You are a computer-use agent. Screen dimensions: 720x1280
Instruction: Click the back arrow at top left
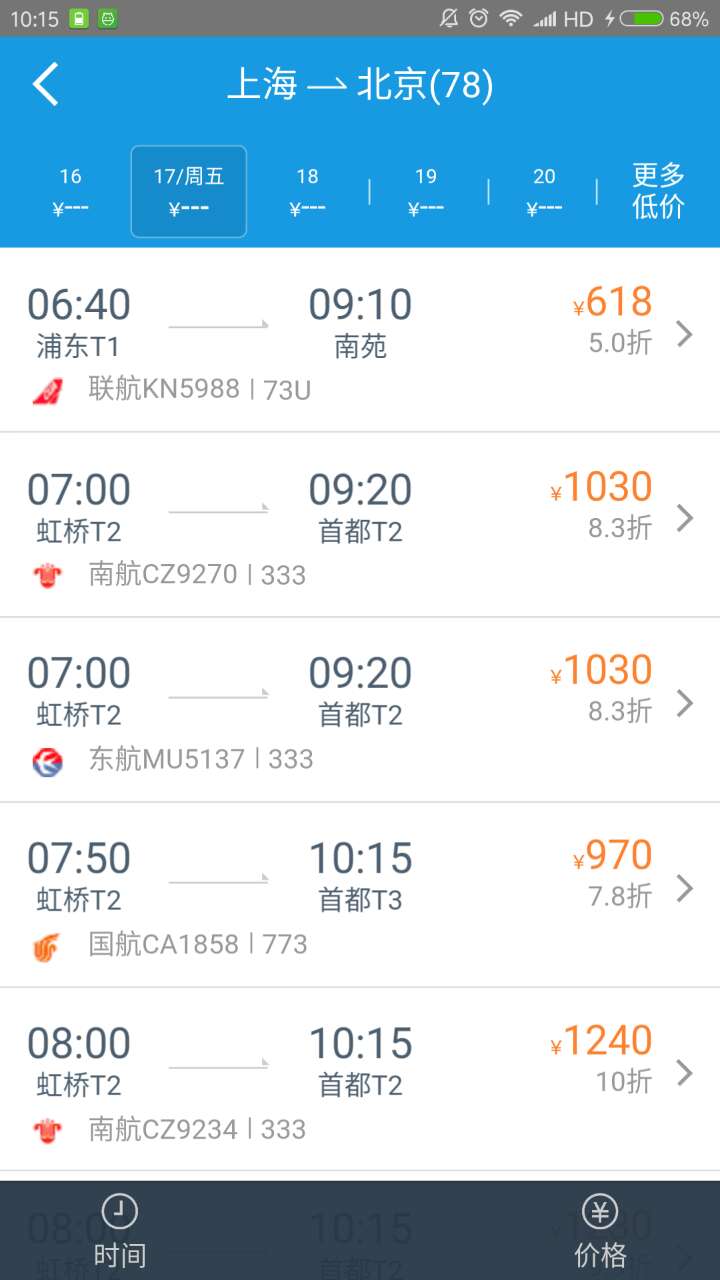[x=44, y=85]
